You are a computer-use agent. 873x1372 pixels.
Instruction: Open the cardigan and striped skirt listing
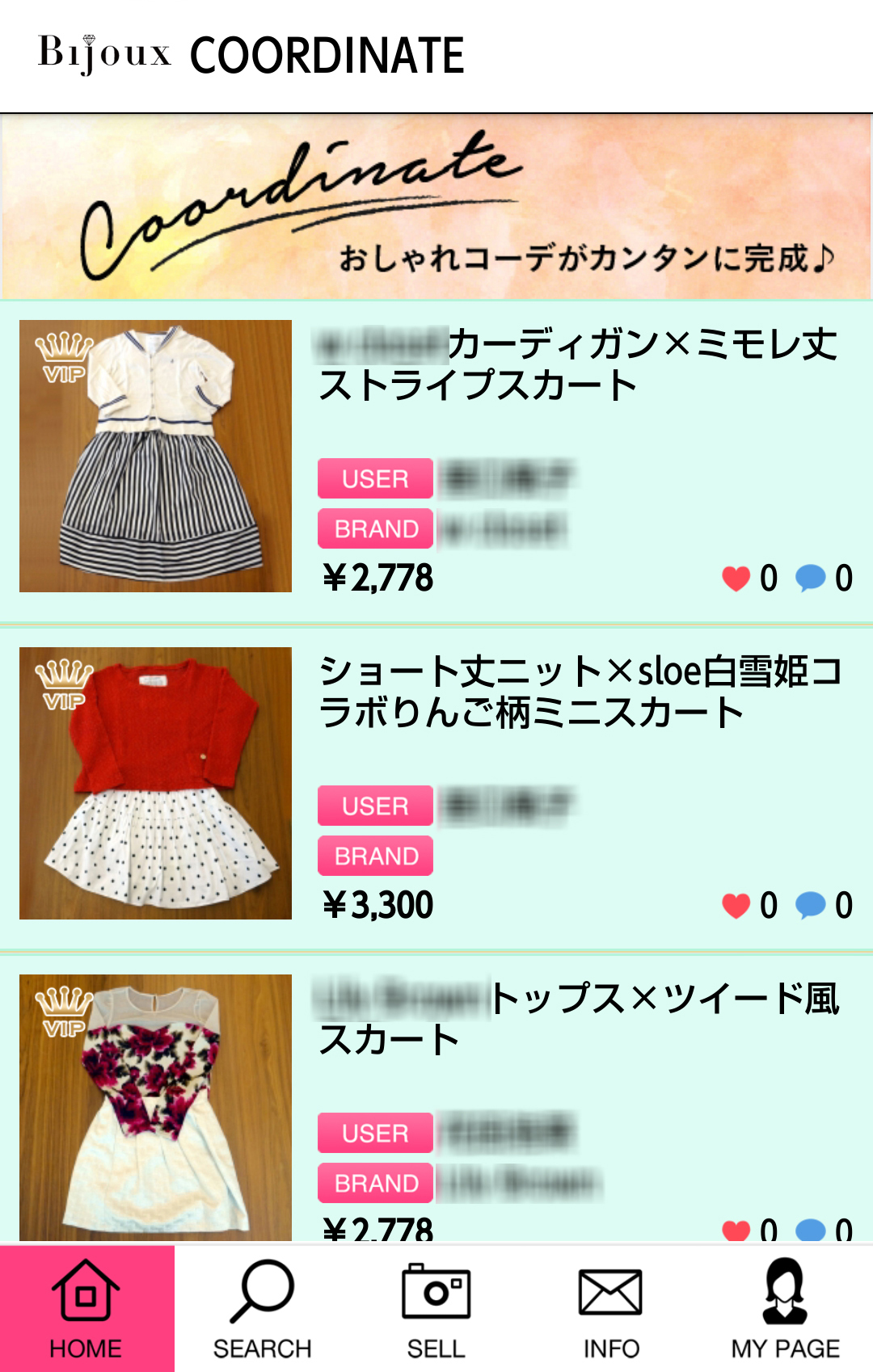coord(578,364)
